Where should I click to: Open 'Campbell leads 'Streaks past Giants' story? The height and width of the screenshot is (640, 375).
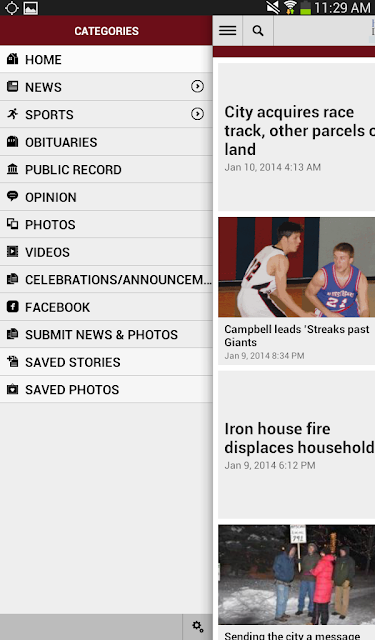tap(297, 291)
